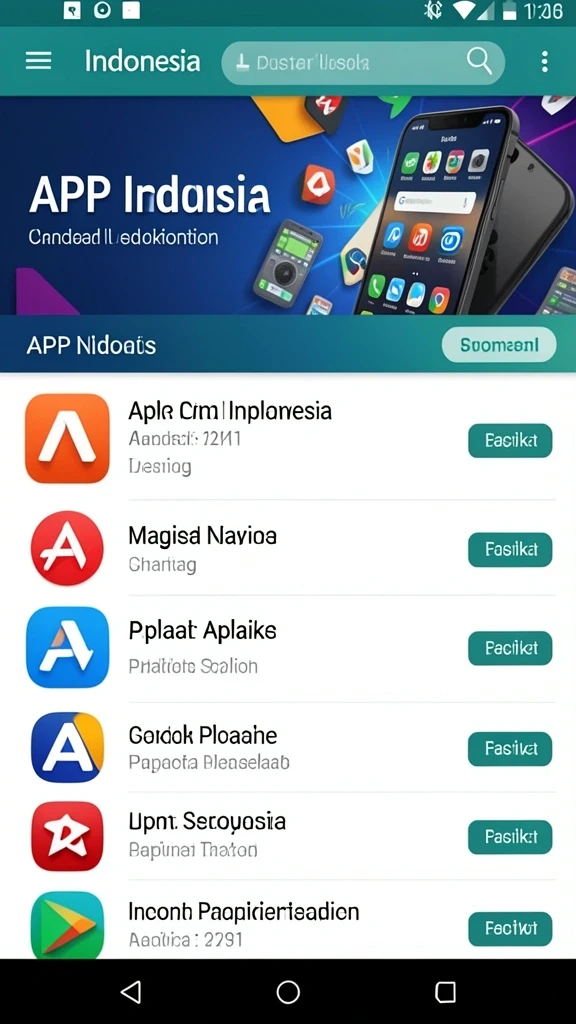Tap the pill button in the section header
The image size is (576, 1024).
pos(499,344)
